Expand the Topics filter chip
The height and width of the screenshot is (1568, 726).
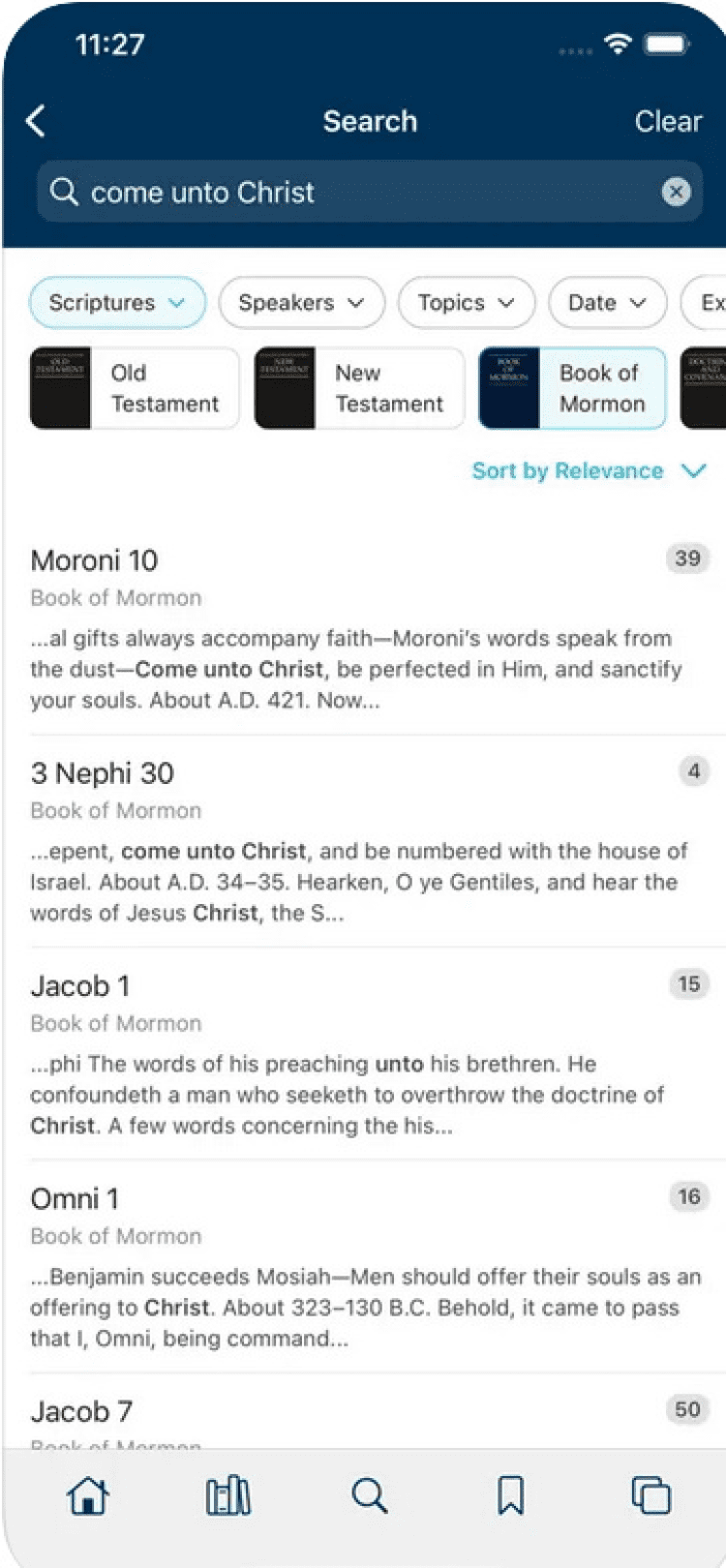coord(466,303)
